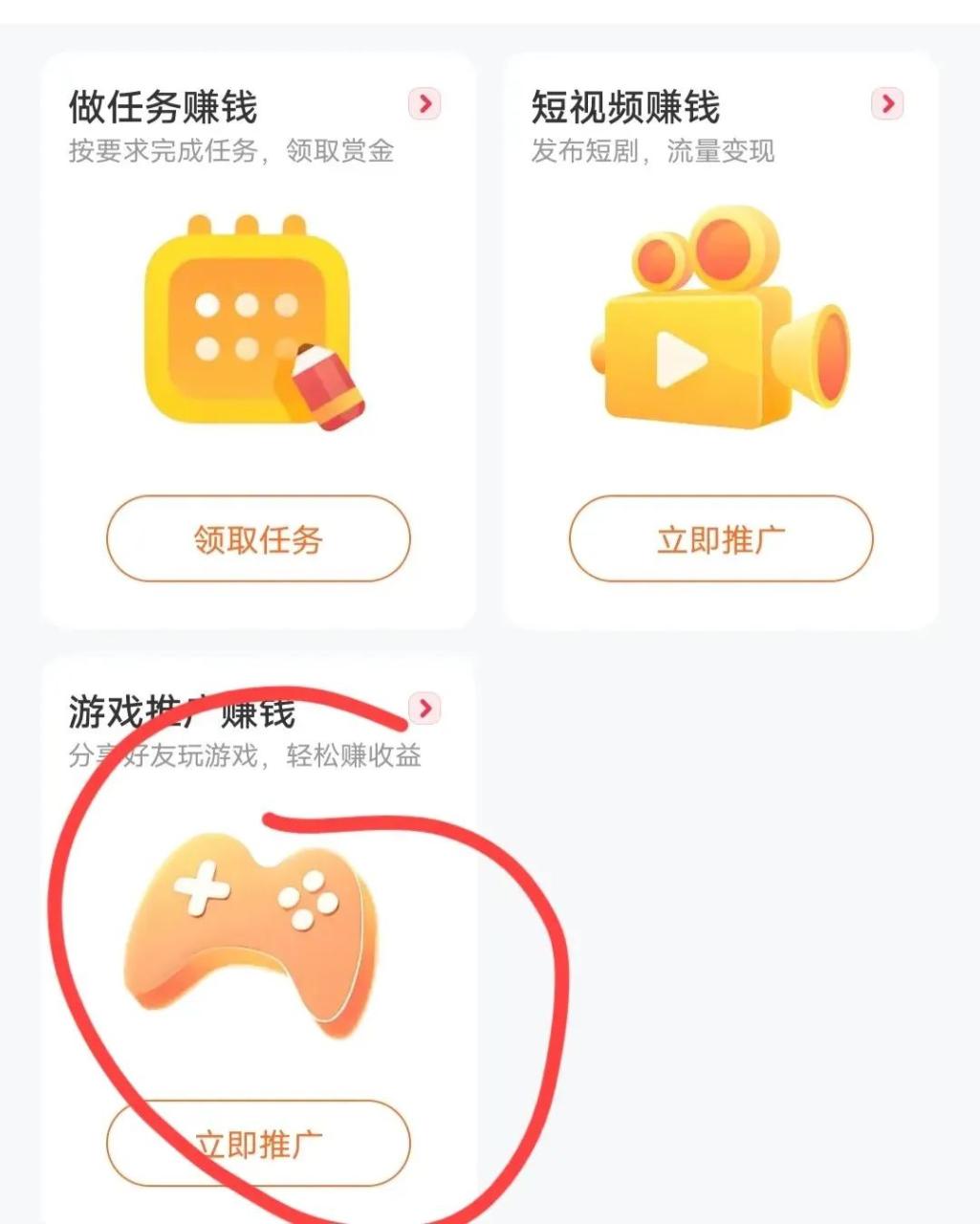Tap the 领取任务 button
Screen dimensions: 980x1224
point(258,539)
